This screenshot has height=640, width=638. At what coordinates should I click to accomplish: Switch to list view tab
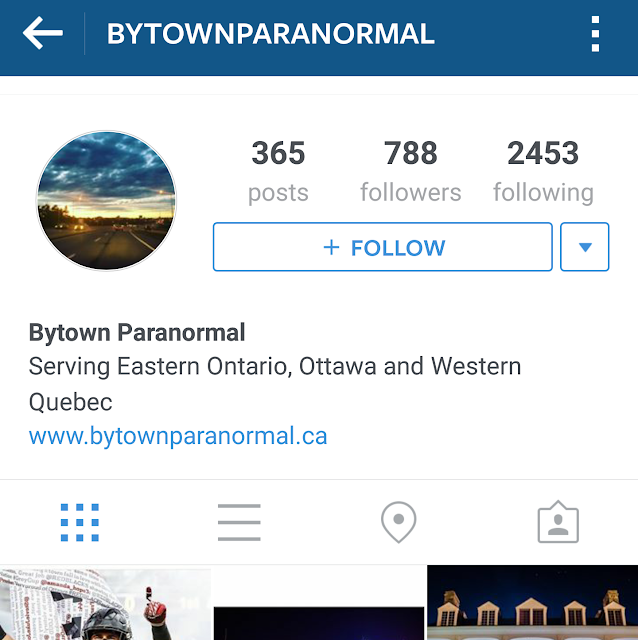(239, 522)
